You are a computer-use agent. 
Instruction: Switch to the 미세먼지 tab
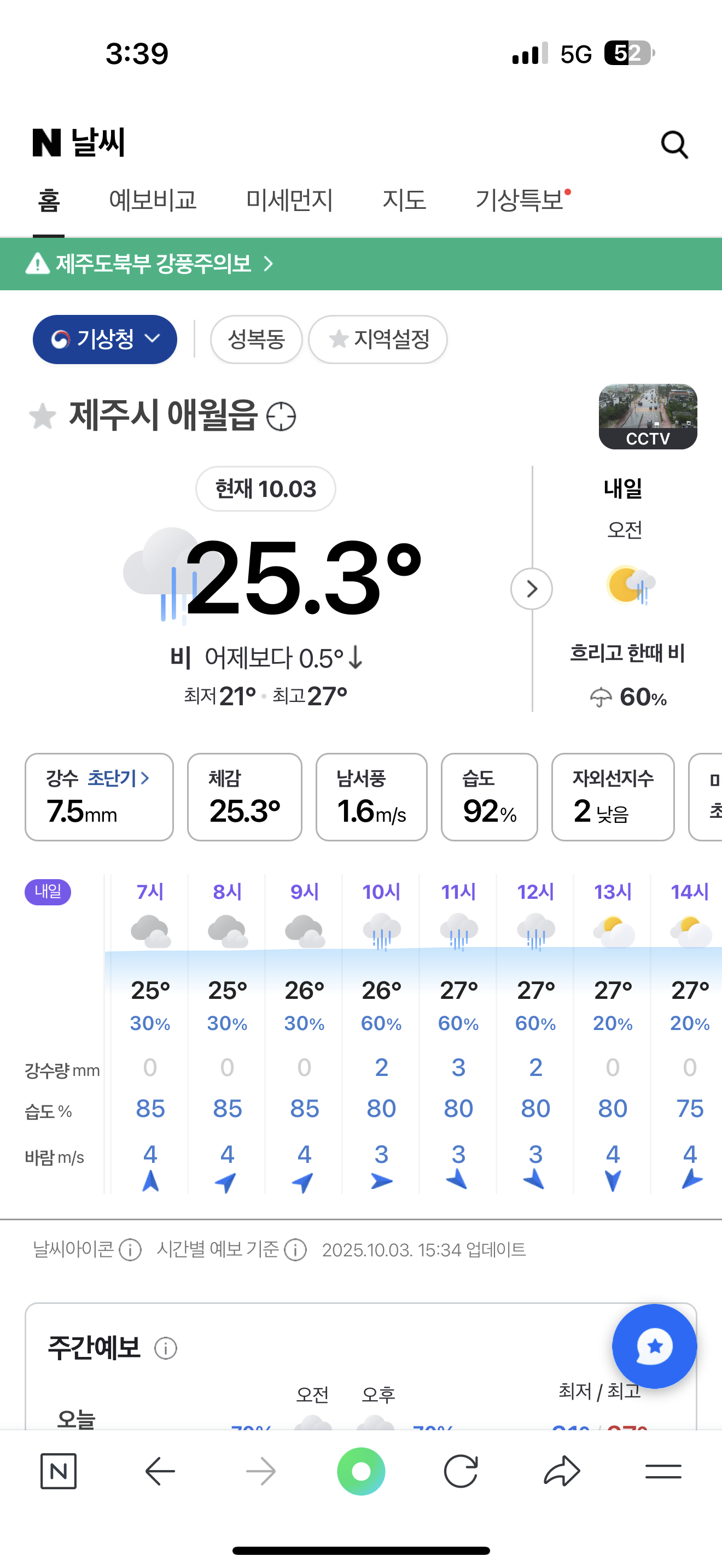click(289, 200)
